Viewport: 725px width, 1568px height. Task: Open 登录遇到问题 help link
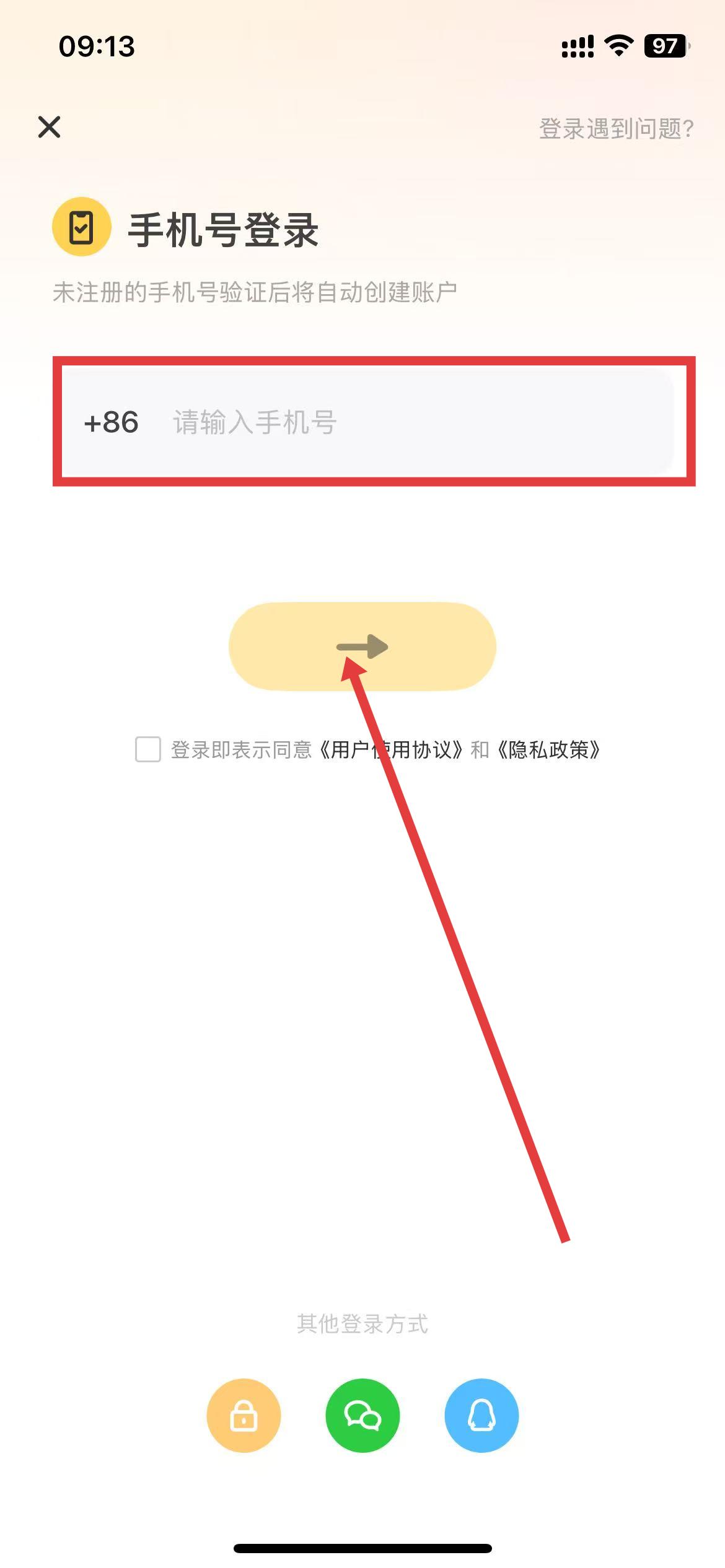616,129
